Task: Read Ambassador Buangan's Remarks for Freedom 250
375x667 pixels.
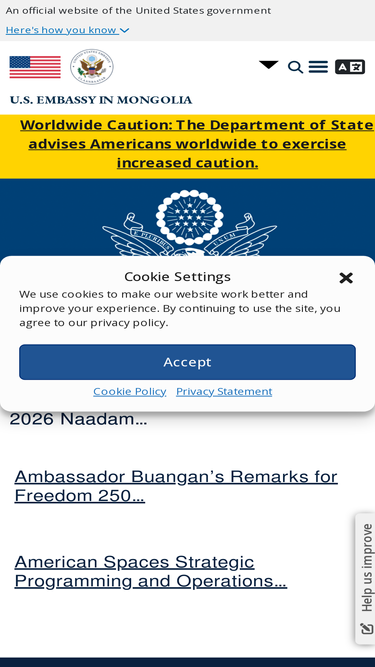Action: click(x=176, y=486)
